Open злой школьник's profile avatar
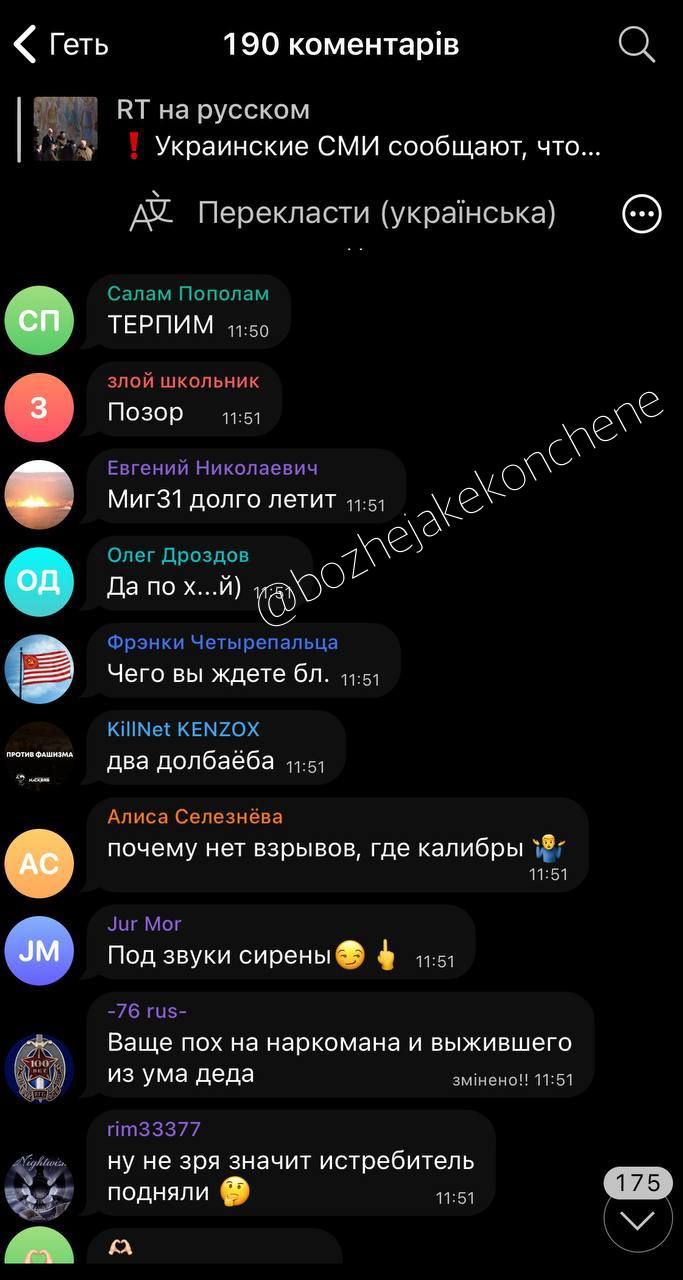 click(39, 408)
